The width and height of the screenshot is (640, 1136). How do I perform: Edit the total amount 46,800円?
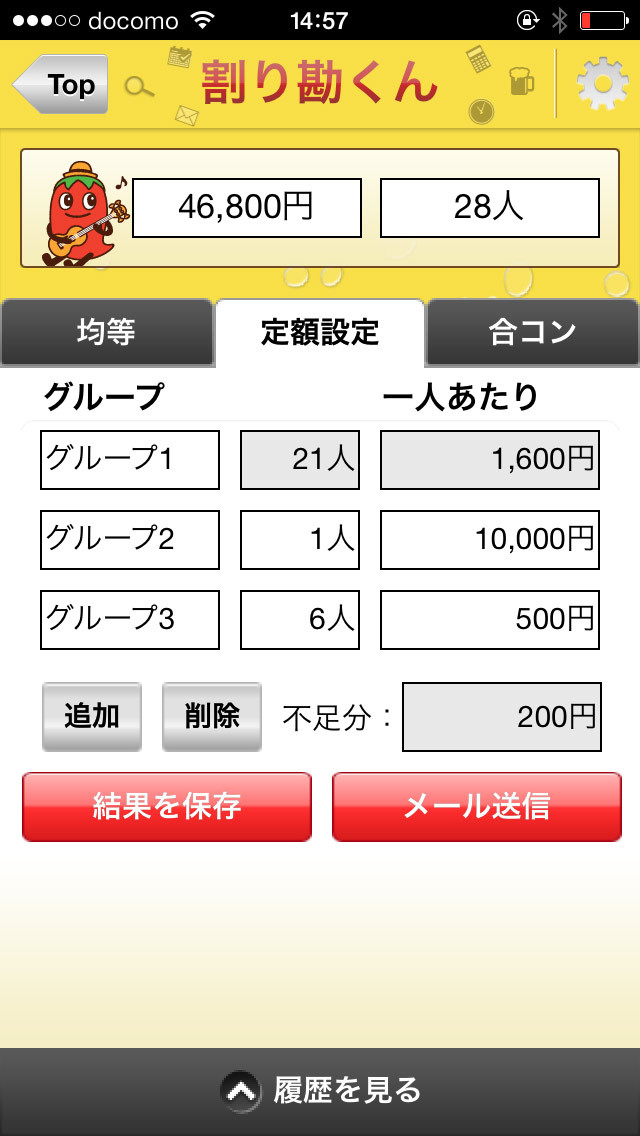point(246,208)
